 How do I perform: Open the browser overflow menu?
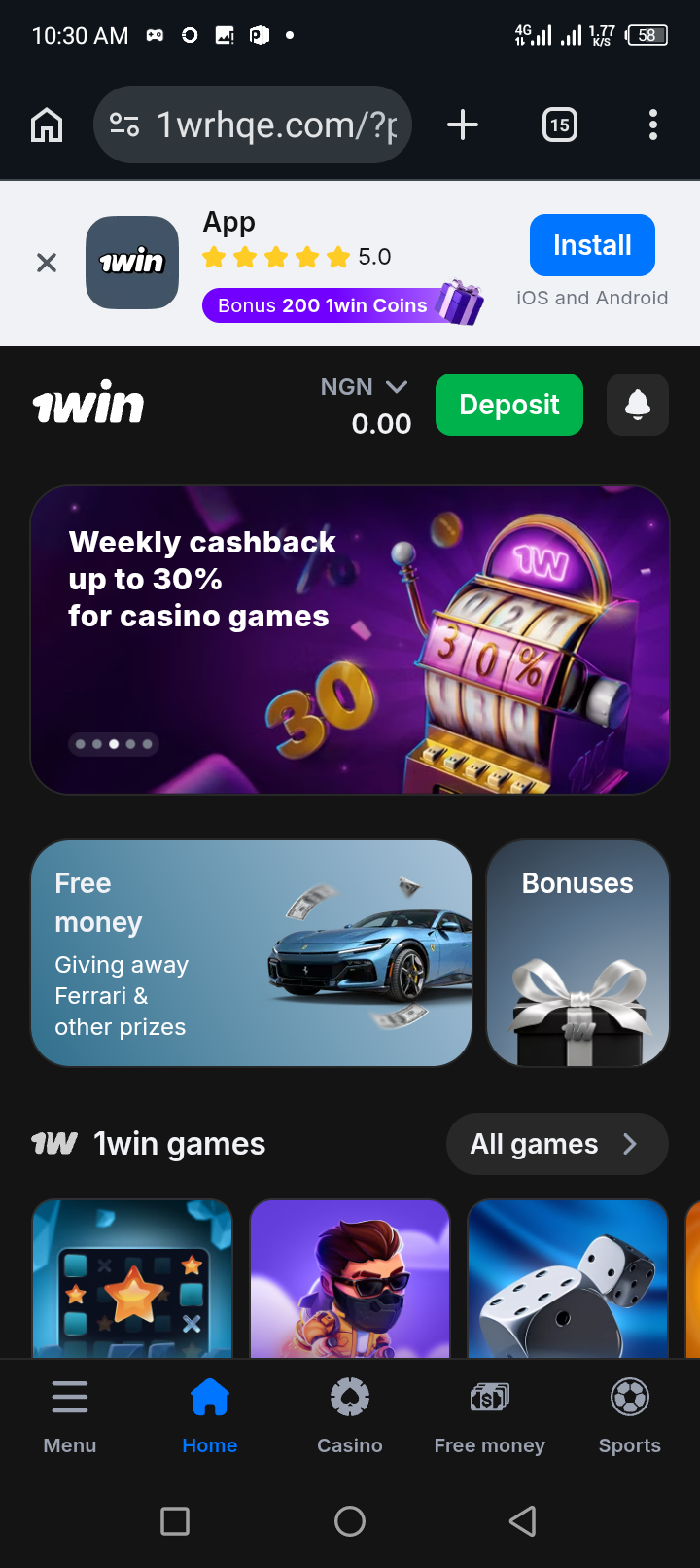652,125
